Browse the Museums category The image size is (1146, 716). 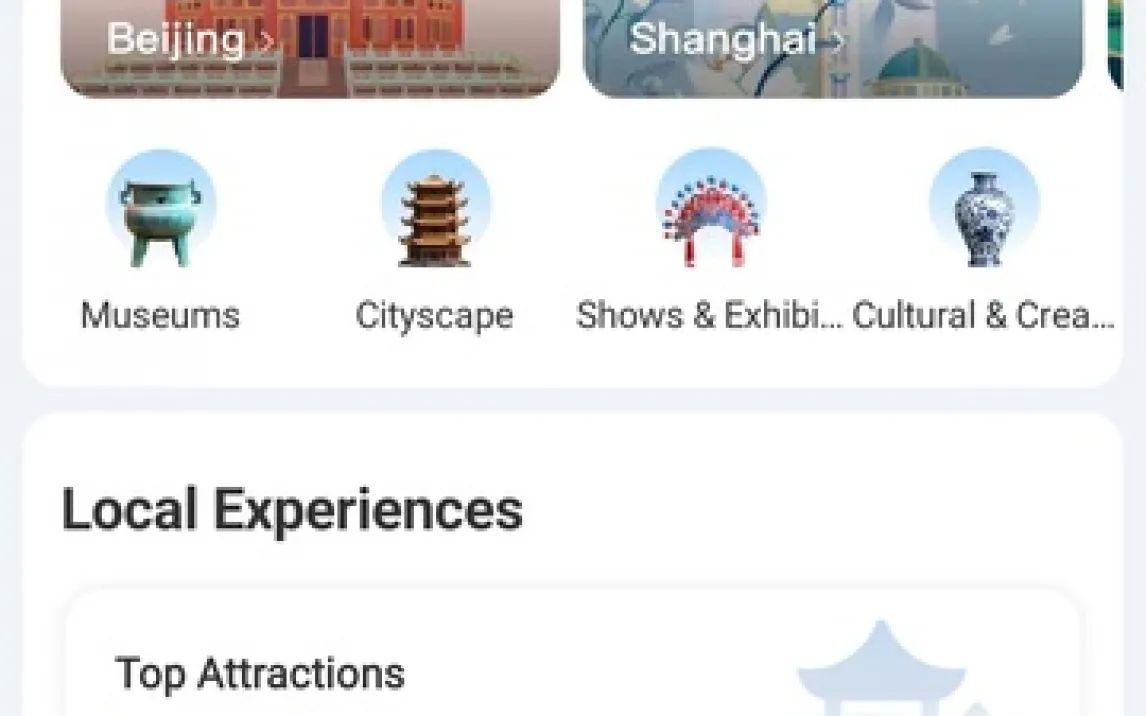[x=160, y=242]
